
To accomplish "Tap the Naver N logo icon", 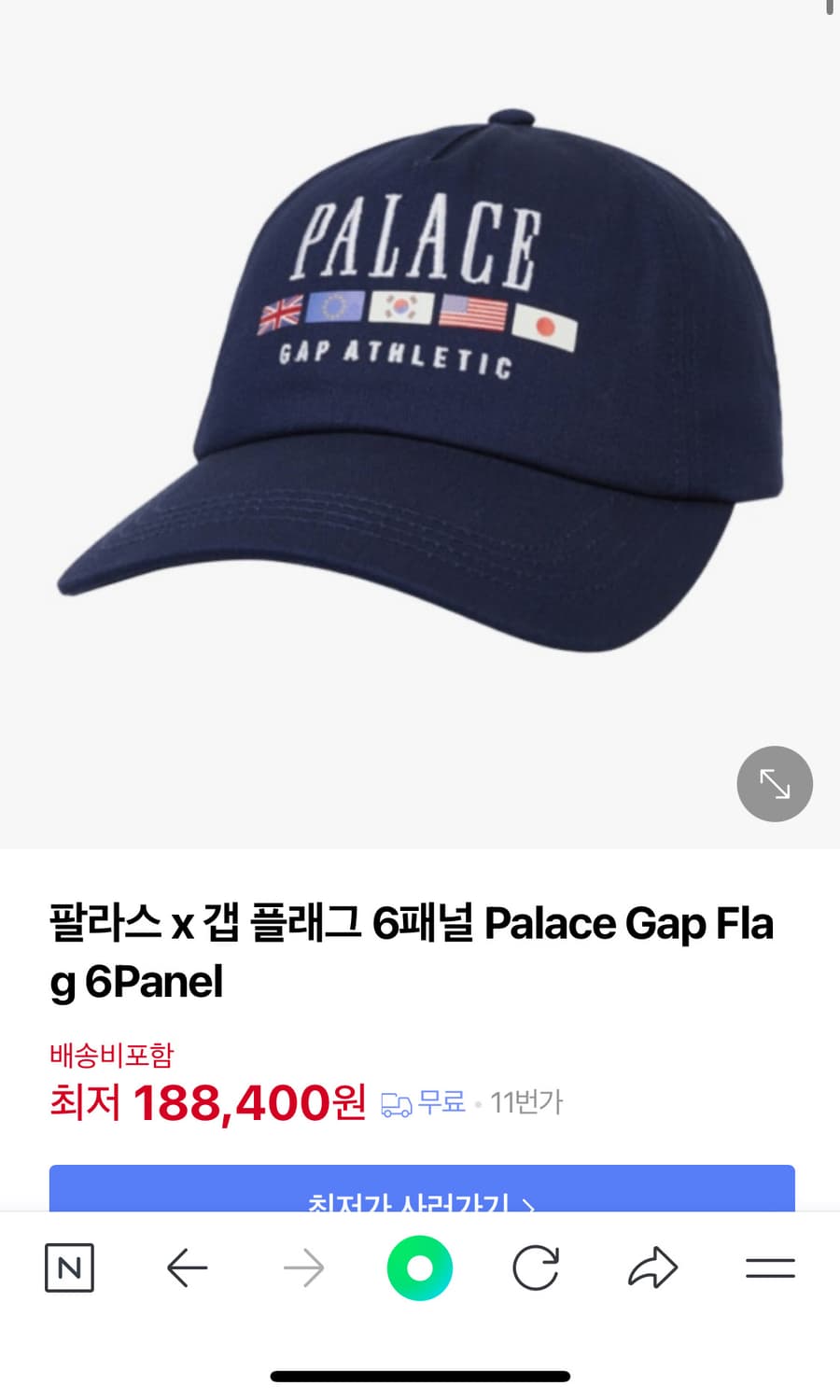I will click(x=70, y=1267).
